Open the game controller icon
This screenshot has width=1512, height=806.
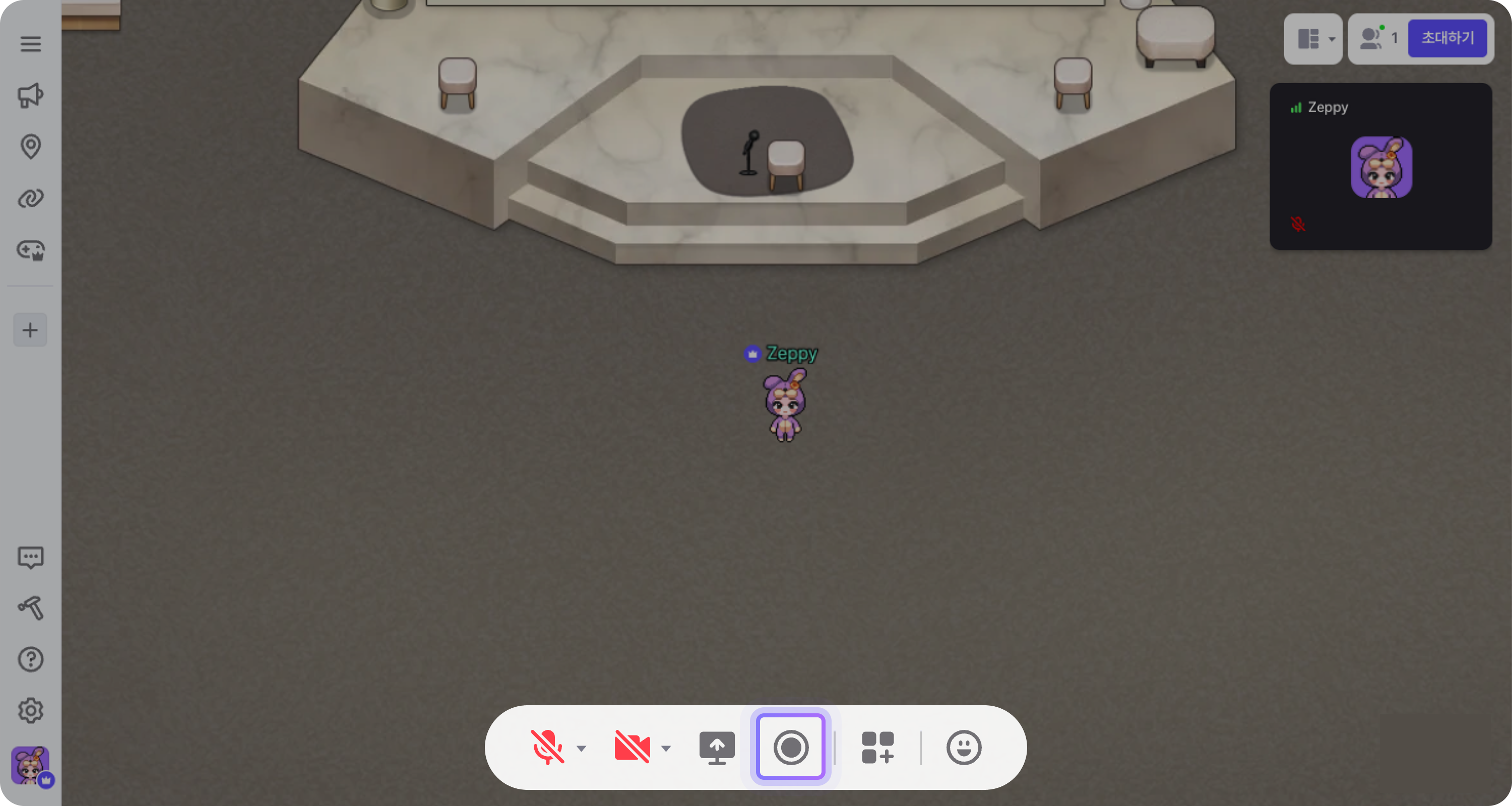click(x=31, y=250)
